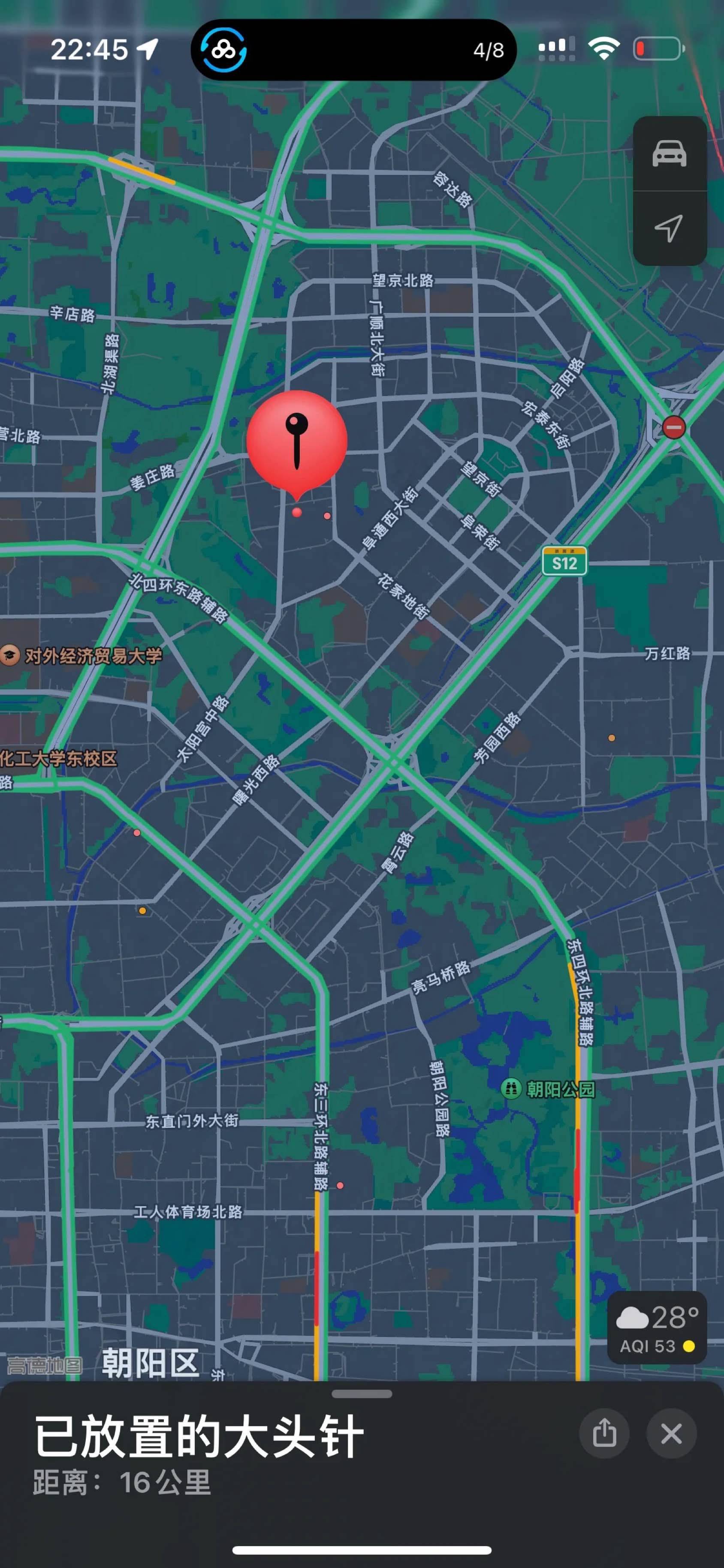Tap the road closure incident marker
Image resolution: width=724 pixels, height=1568 pixels.
pos(673,427)
